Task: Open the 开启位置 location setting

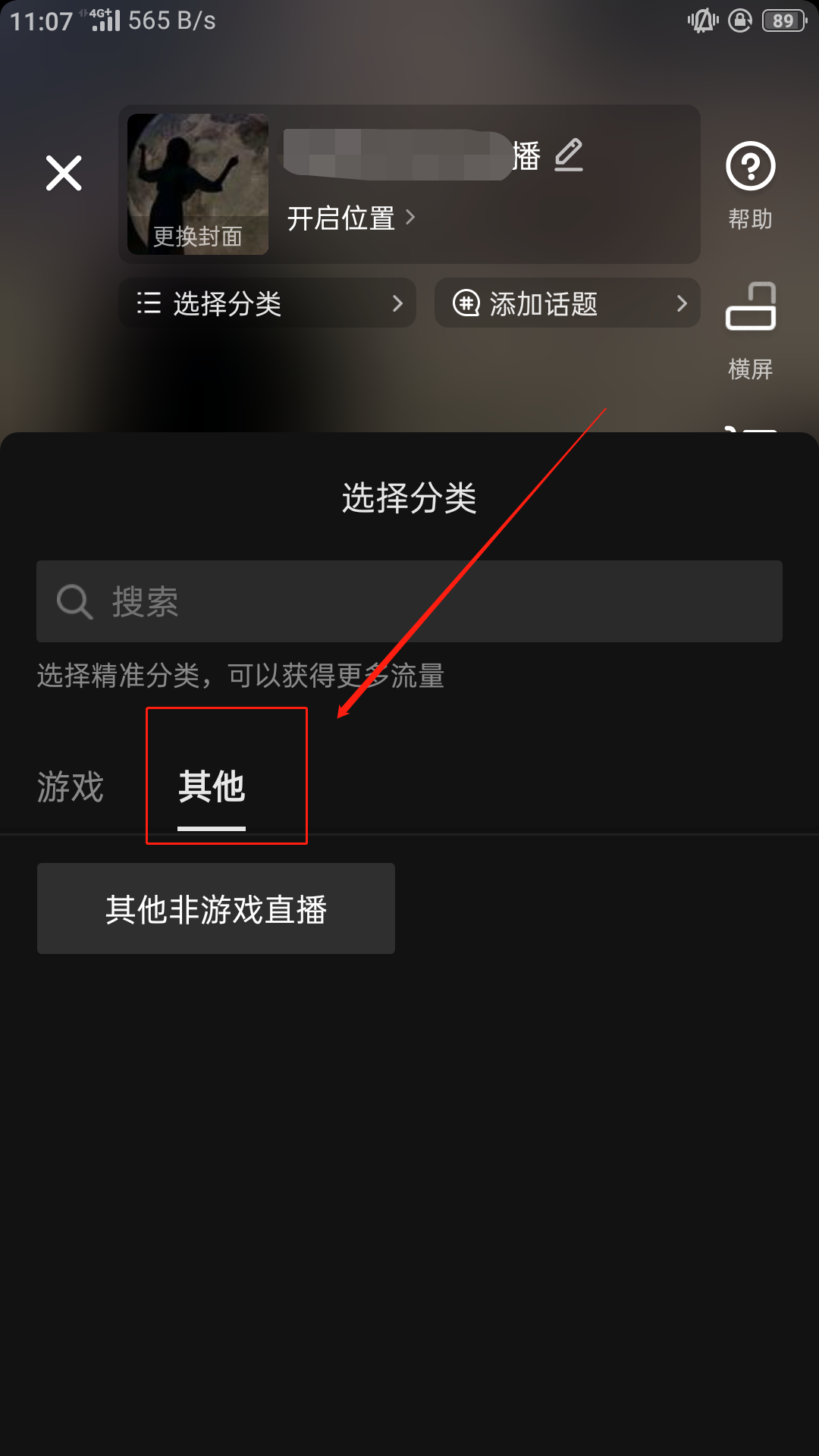Action: [x=350, y=218]
